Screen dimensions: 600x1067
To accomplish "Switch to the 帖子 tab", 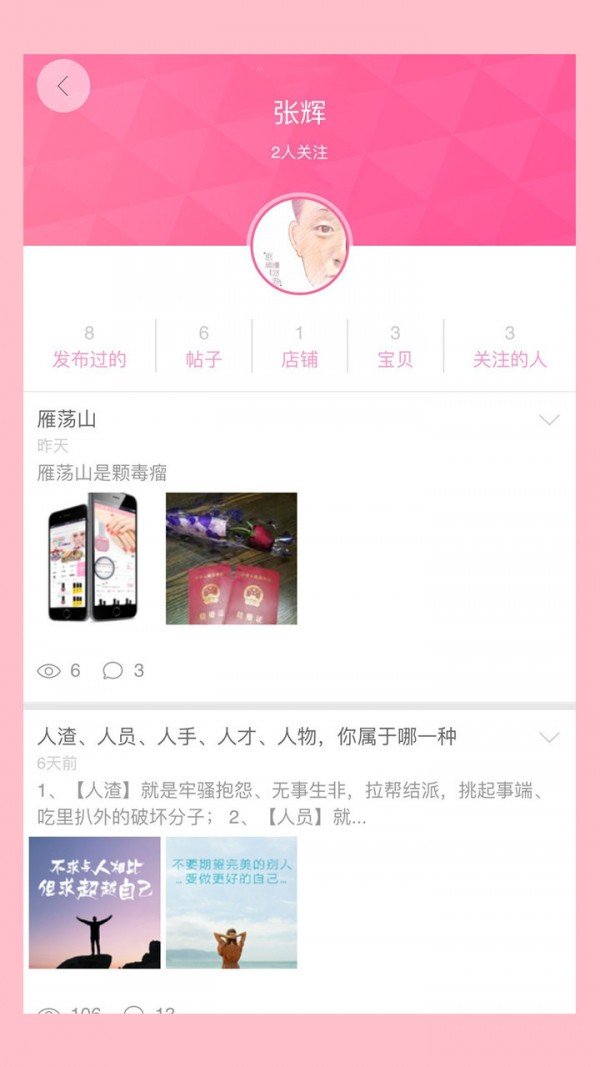I will coord(203,347).
